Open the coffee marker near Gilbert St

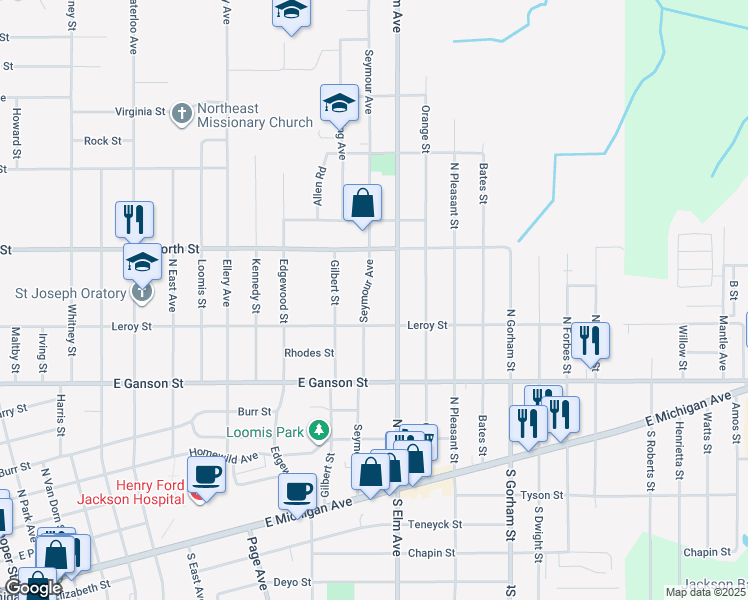pos(298,495)
